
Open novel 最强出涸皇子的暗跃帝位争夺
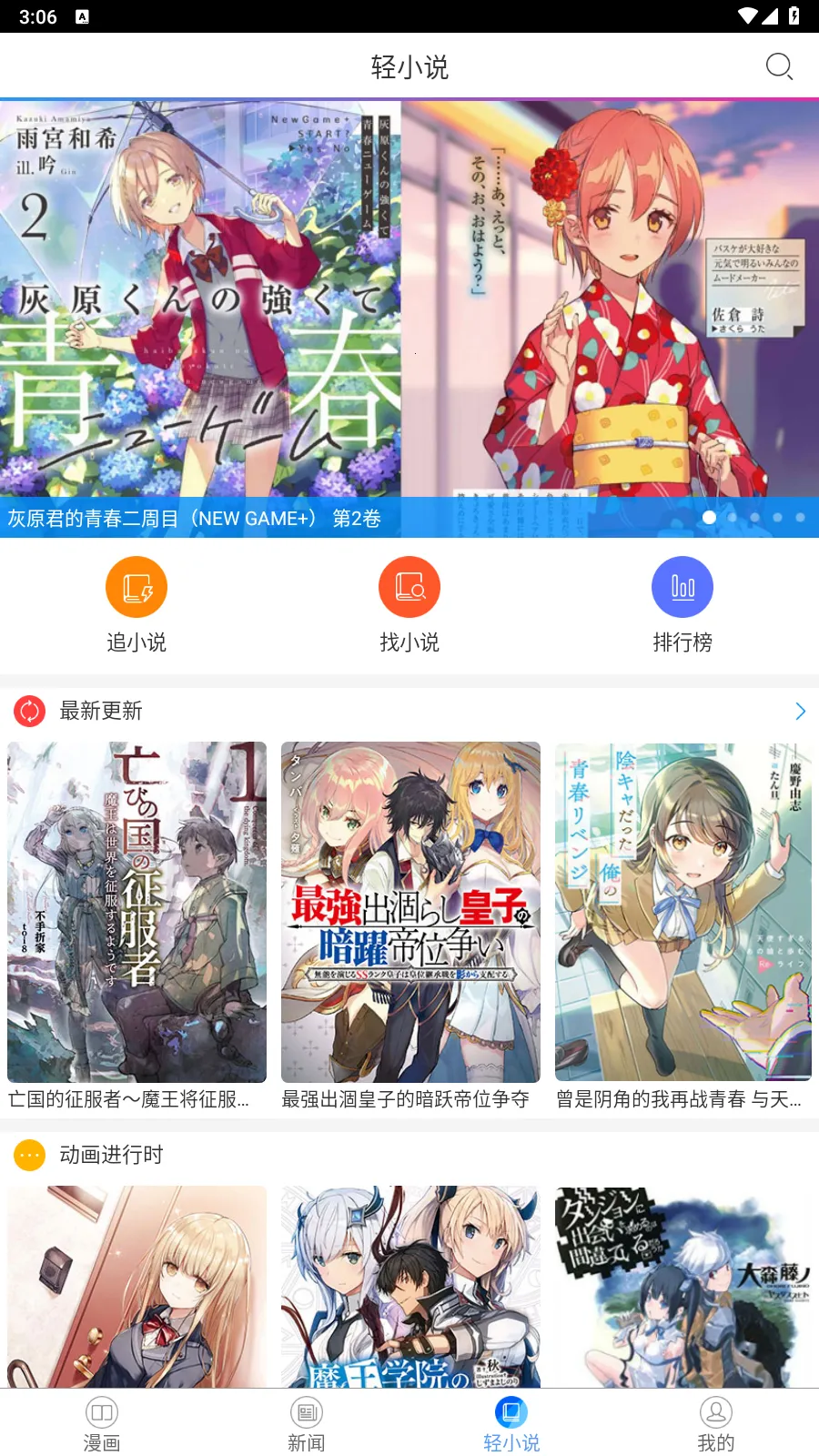coord(410,912)
